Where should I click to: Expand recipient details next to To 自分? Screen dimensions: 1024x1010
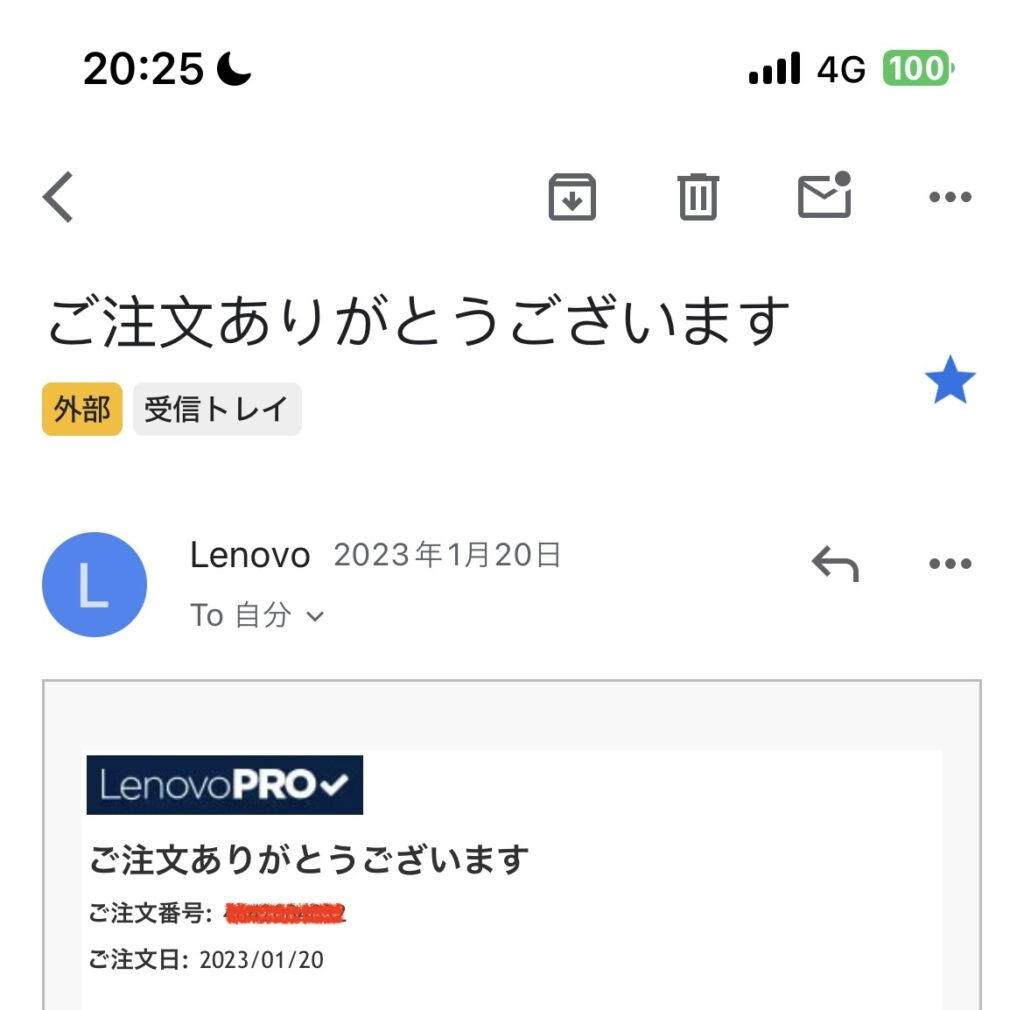click(315, 616)
